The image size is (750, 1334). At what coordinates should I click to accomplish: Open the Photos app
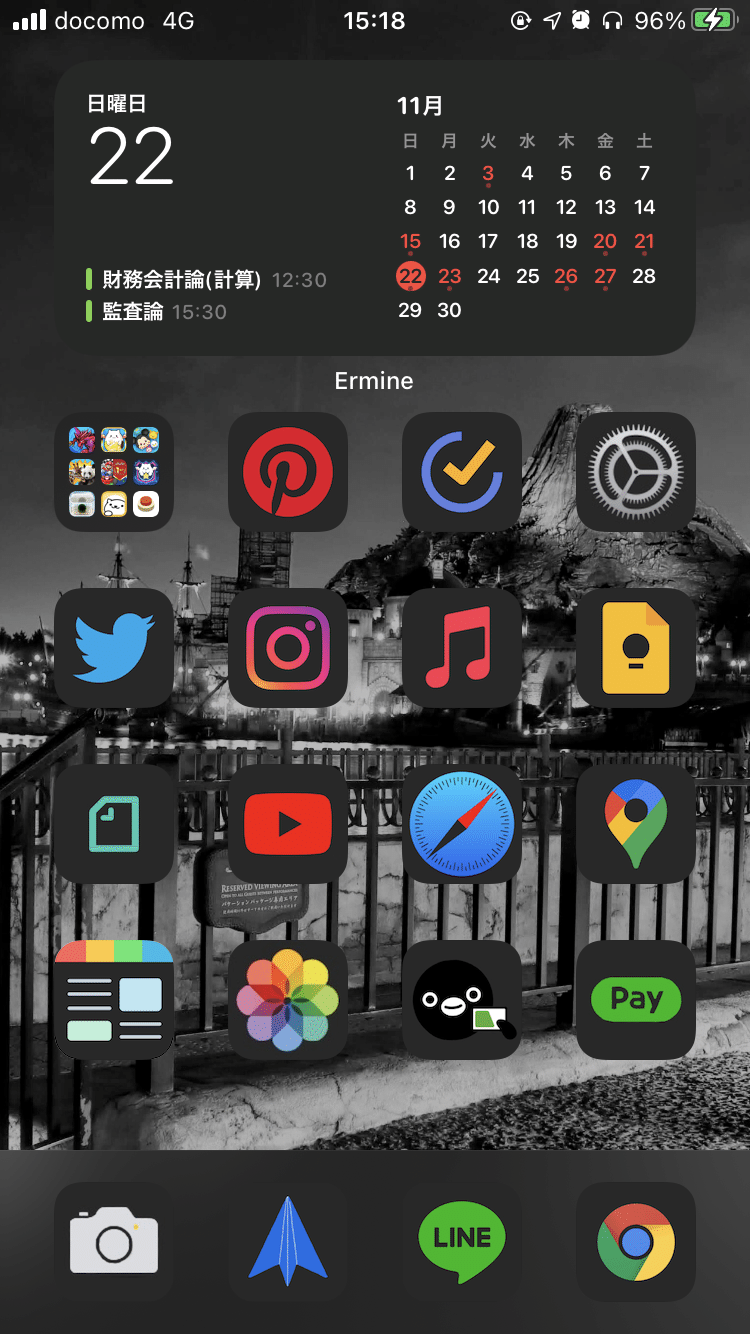coord(288,1000)
